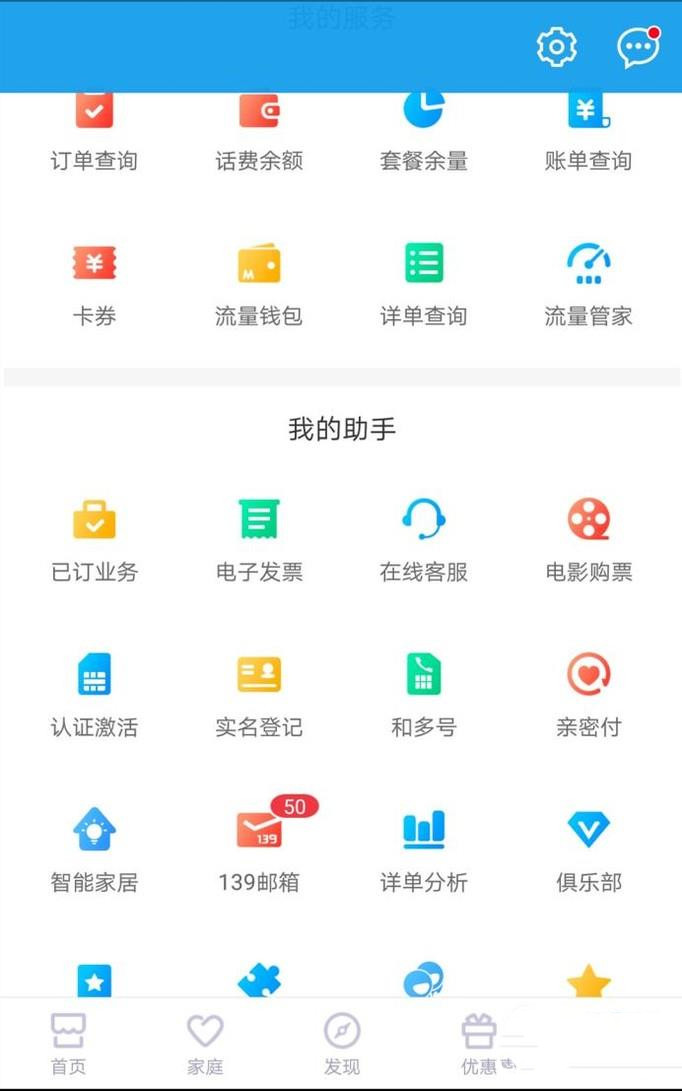Launch 流量管家 data manager
Viewport: 682px width, 1091px height.
[x=588, y=284]
